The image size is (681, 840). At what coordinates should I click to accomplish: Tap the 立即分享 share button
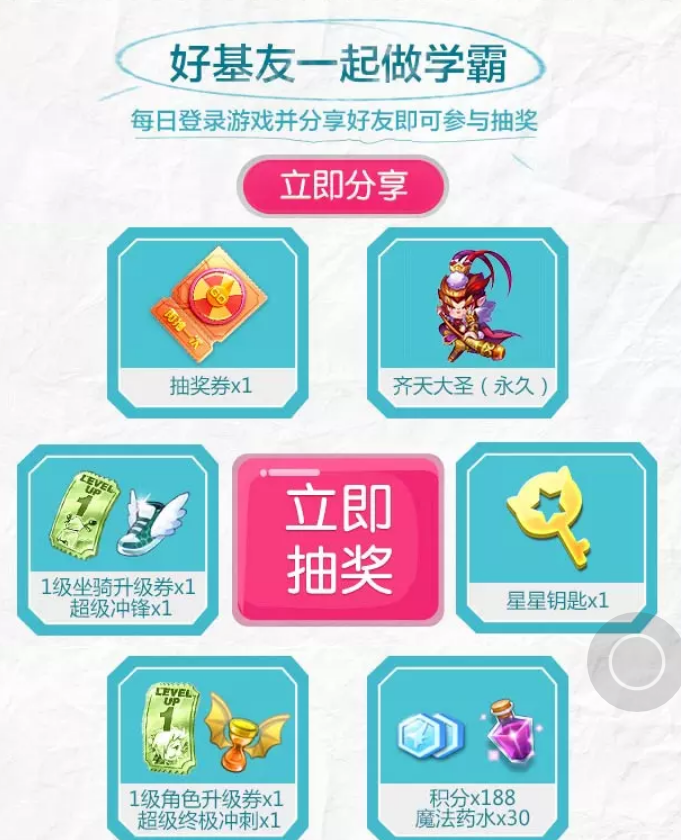pos(342,187)
